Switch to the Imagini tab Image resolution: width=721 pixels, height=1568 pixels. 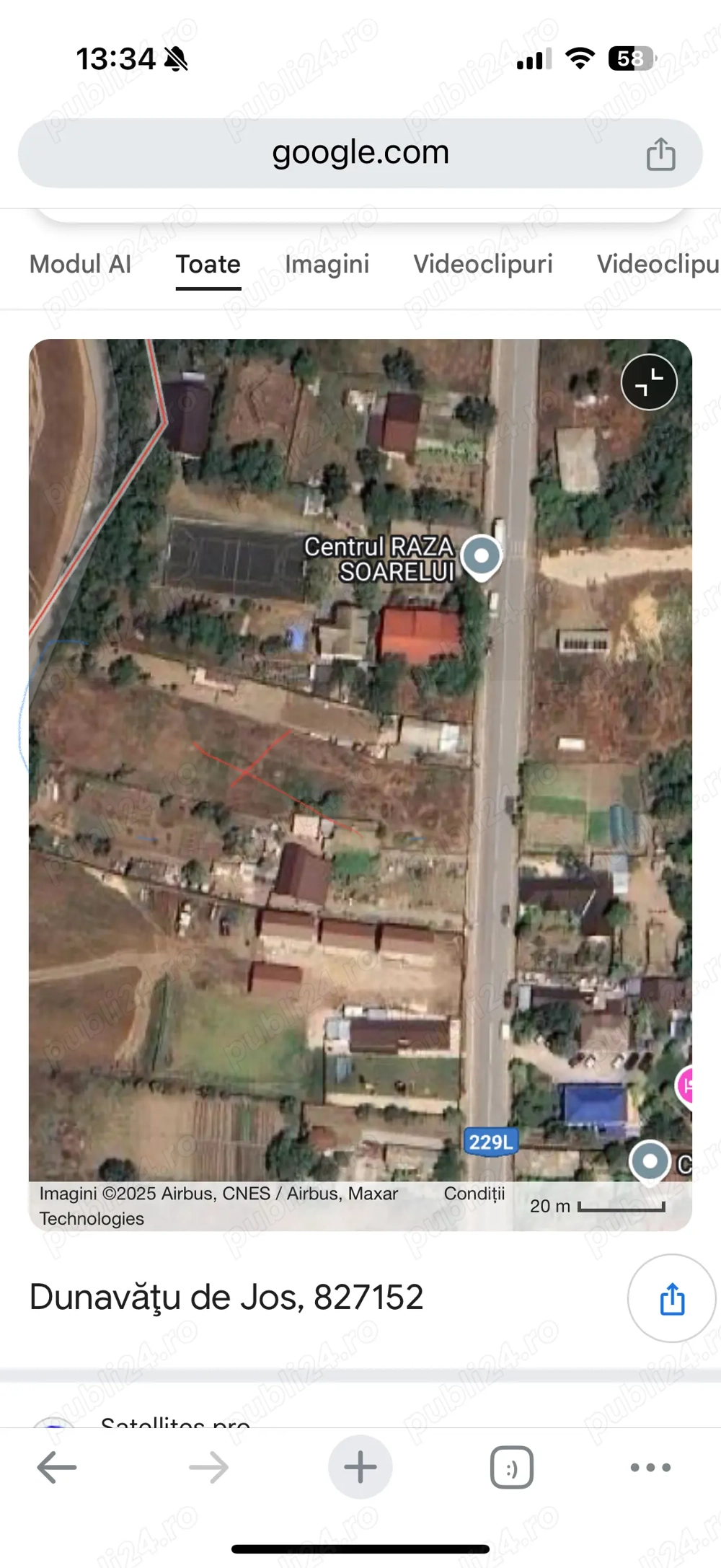tap(327, 265)
